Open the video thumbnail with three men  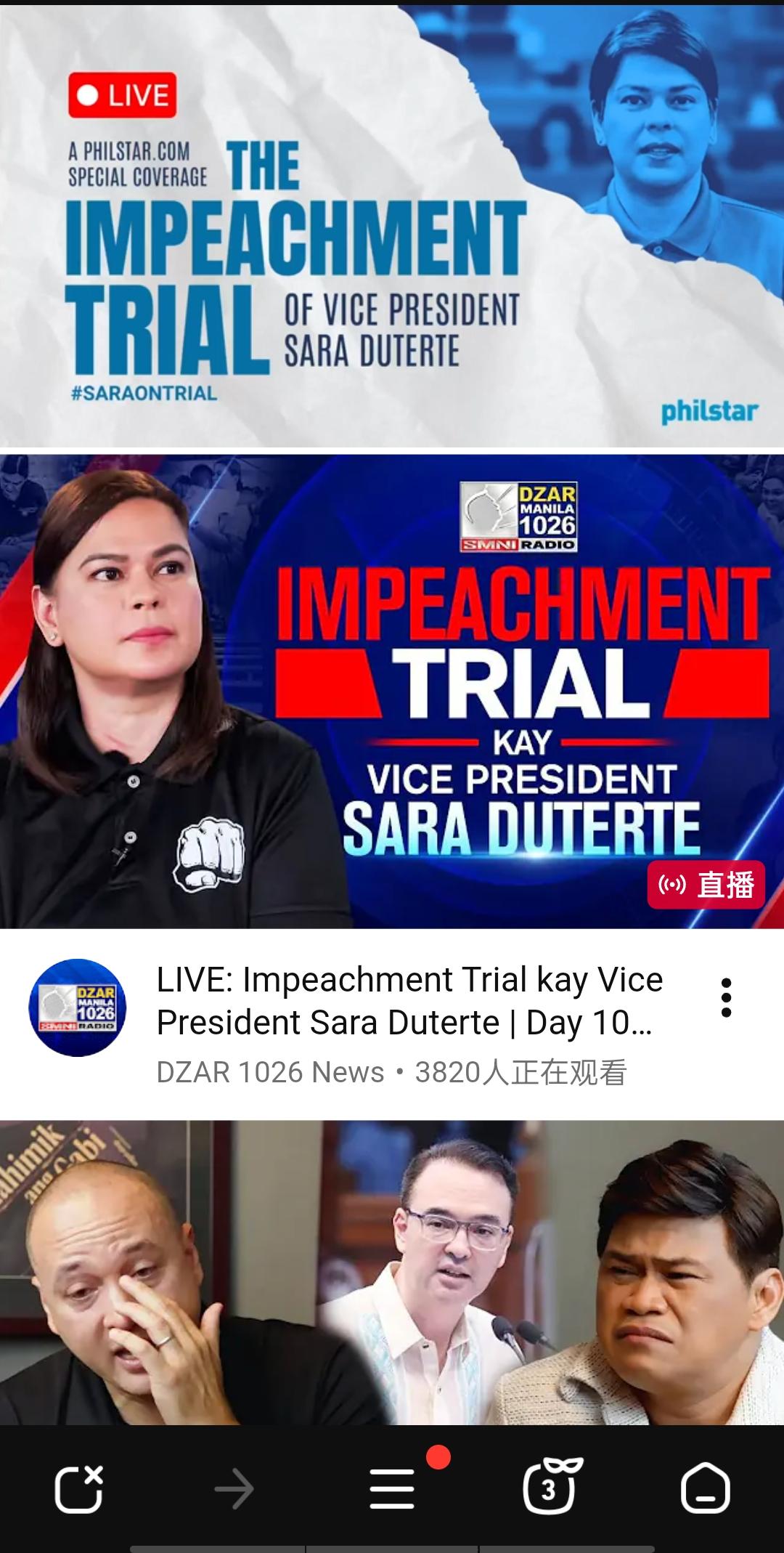coord(392,1272)
